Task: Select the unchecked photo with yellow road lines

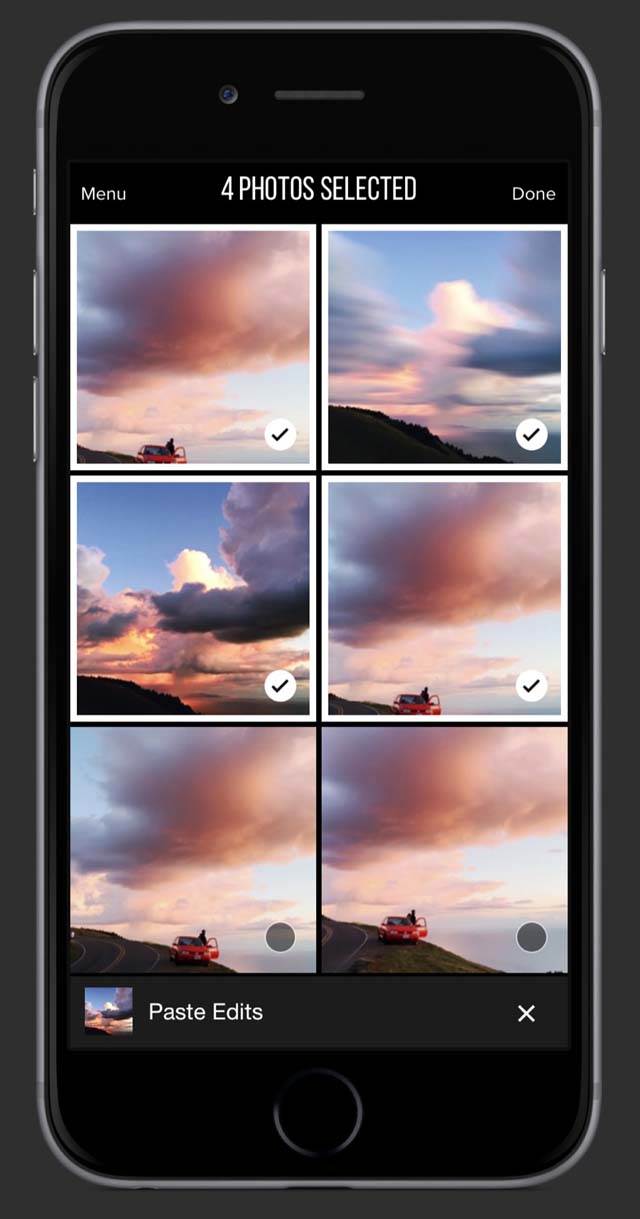Action: coord(193,850)
